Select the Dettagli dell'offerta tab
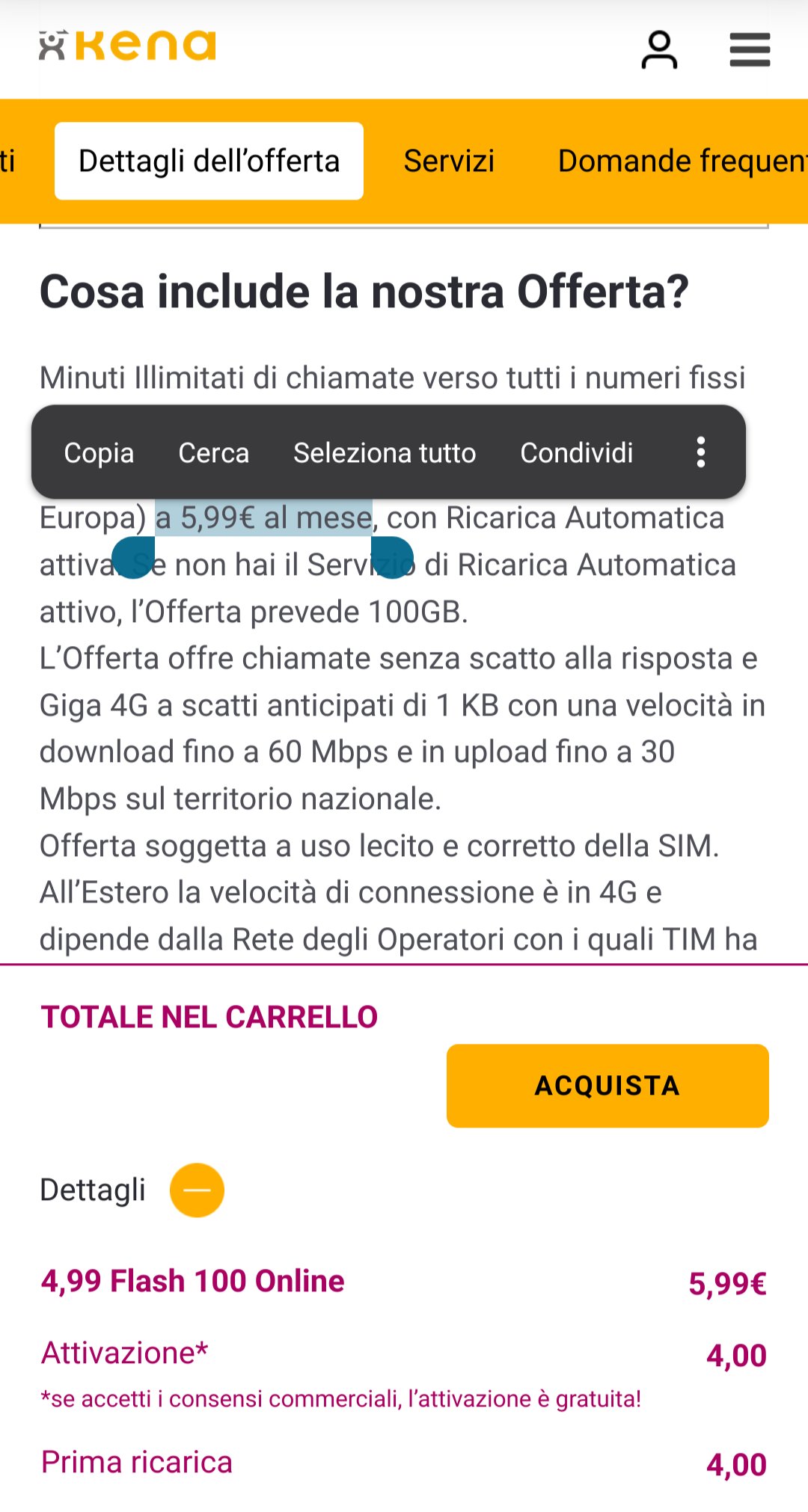This screenshot has height=1512, width=808. (x=209, y=161)
